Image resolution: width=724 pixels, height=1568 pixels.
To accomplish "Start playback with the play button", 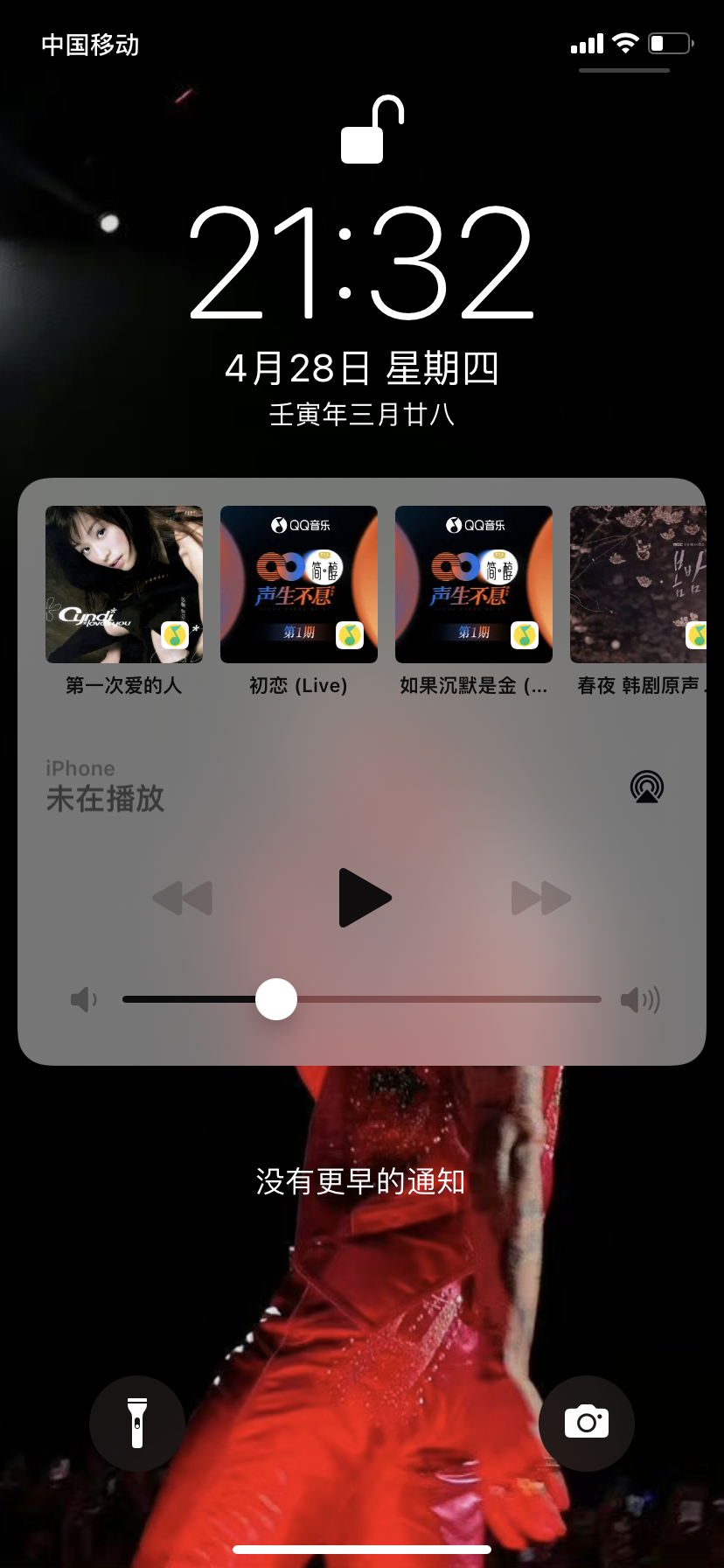I will coord(364,898).
